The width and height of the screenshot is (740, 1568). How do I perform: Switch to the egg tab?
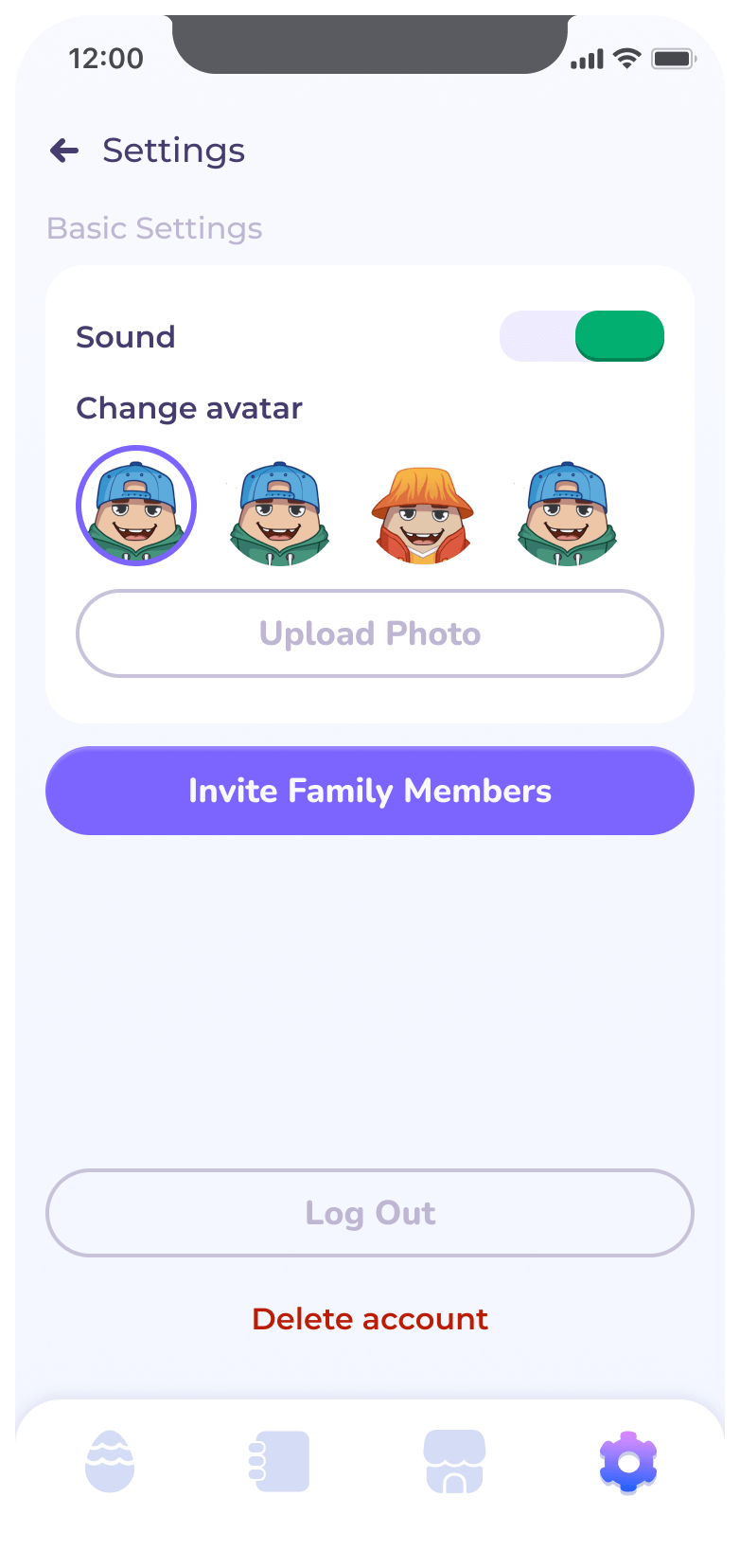pyautogui.click(x=110, y=1461)
